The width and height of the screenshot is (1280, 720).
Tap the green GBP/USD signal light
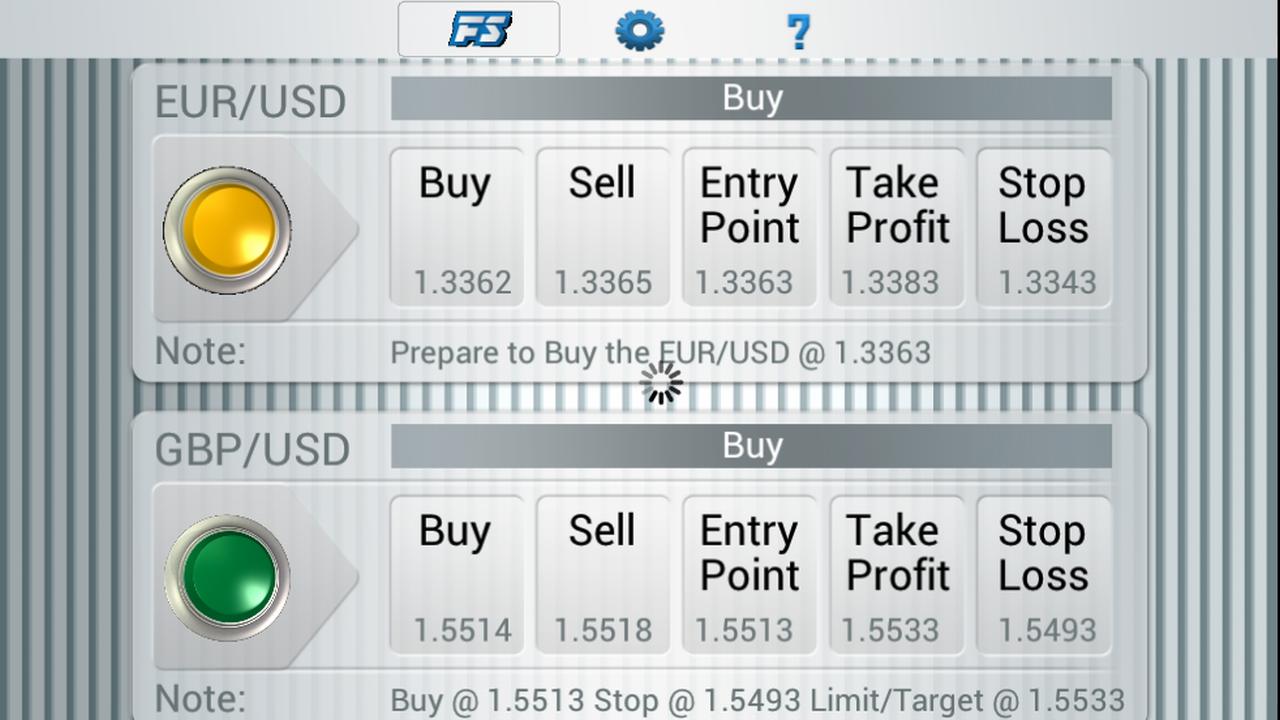click(228, 578)
